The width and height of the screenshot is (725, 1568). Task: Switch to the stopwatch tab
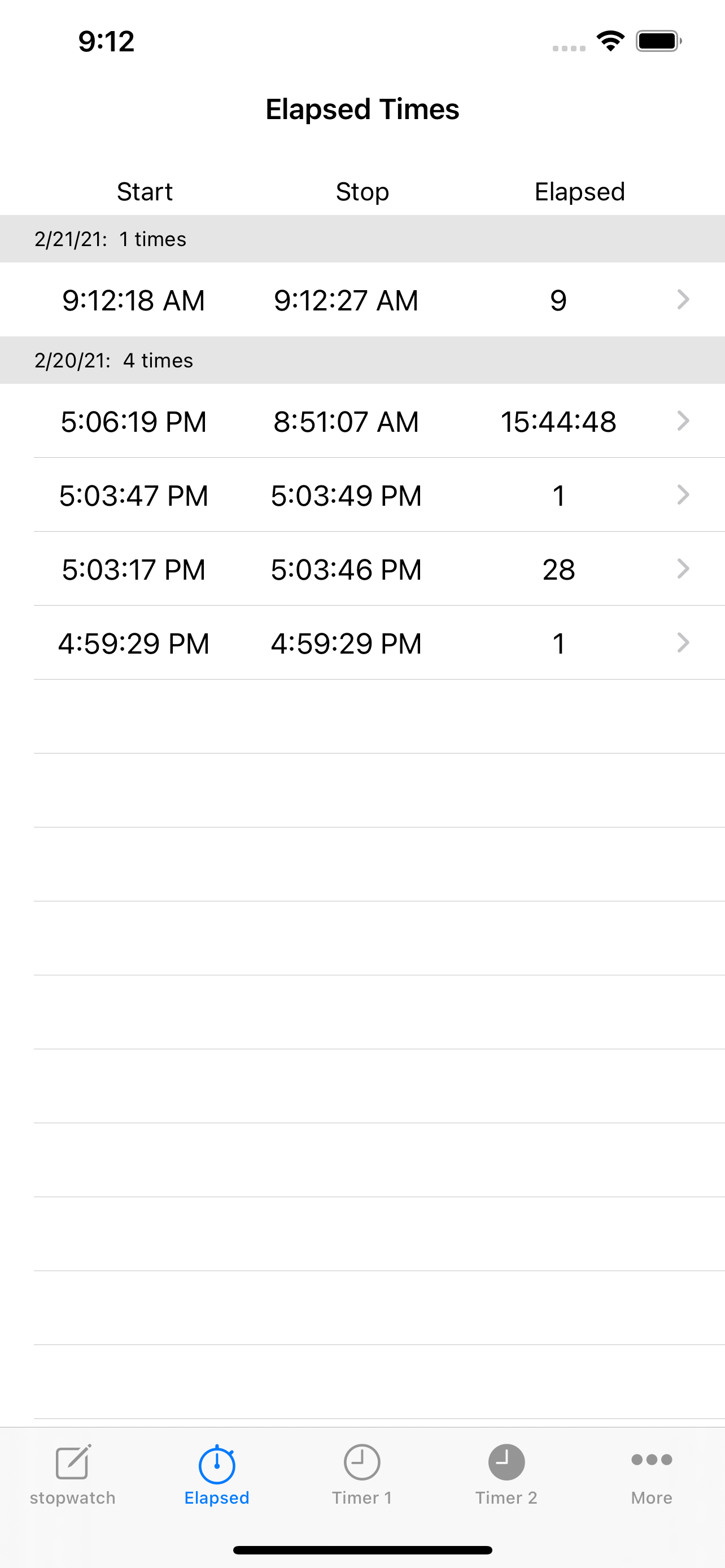point(72,1474)
